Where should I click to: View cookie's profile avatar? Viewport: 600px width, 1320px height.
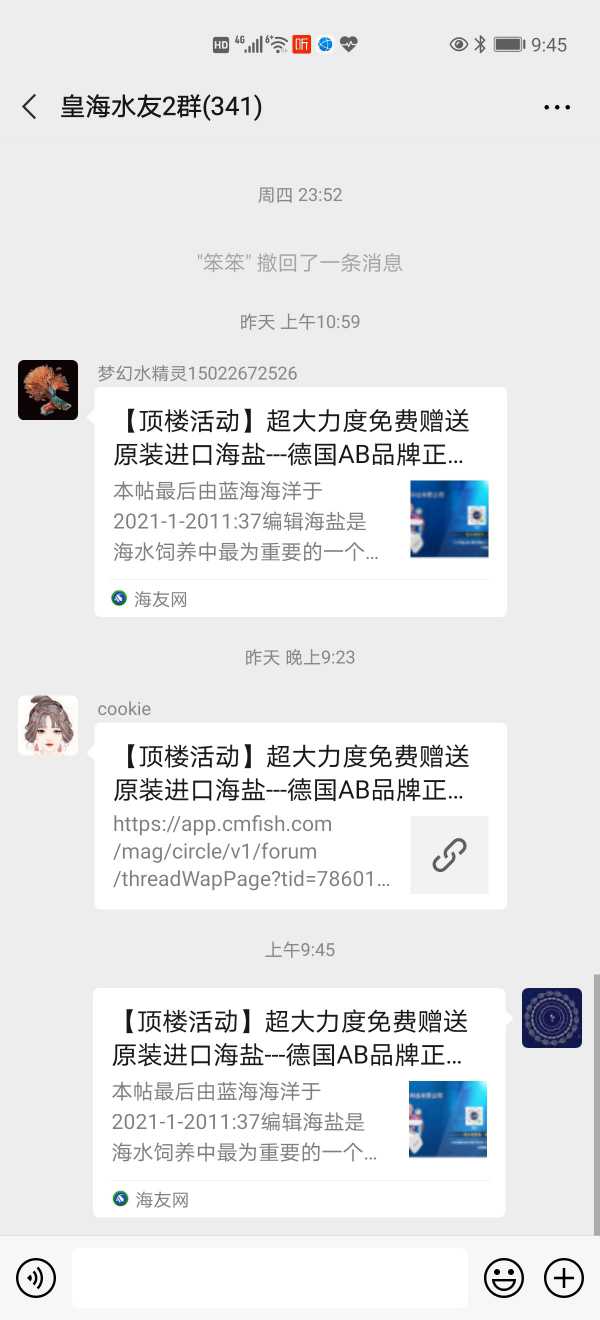48,725
